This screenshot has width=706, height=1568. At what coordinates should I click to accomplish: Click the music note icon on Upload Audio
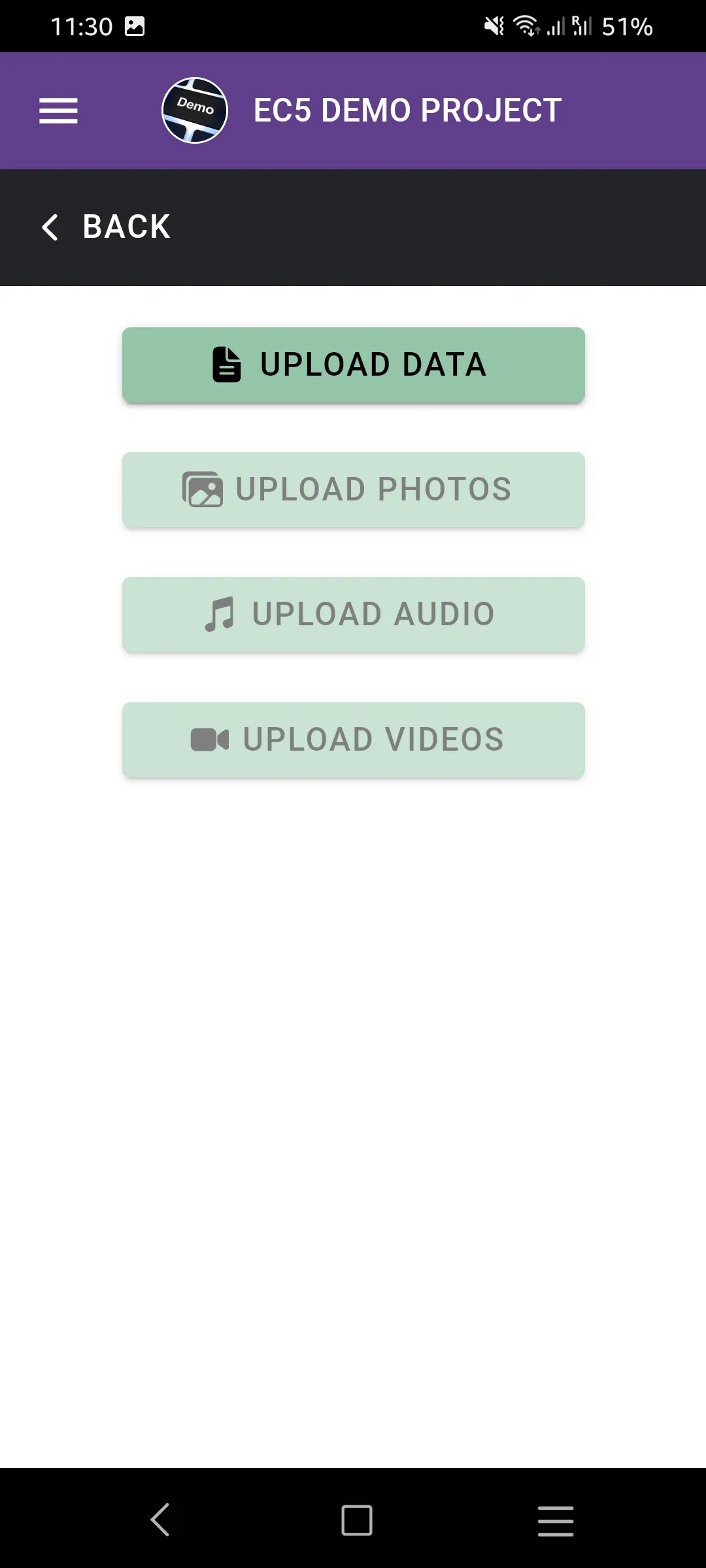[x=219, y=613]
